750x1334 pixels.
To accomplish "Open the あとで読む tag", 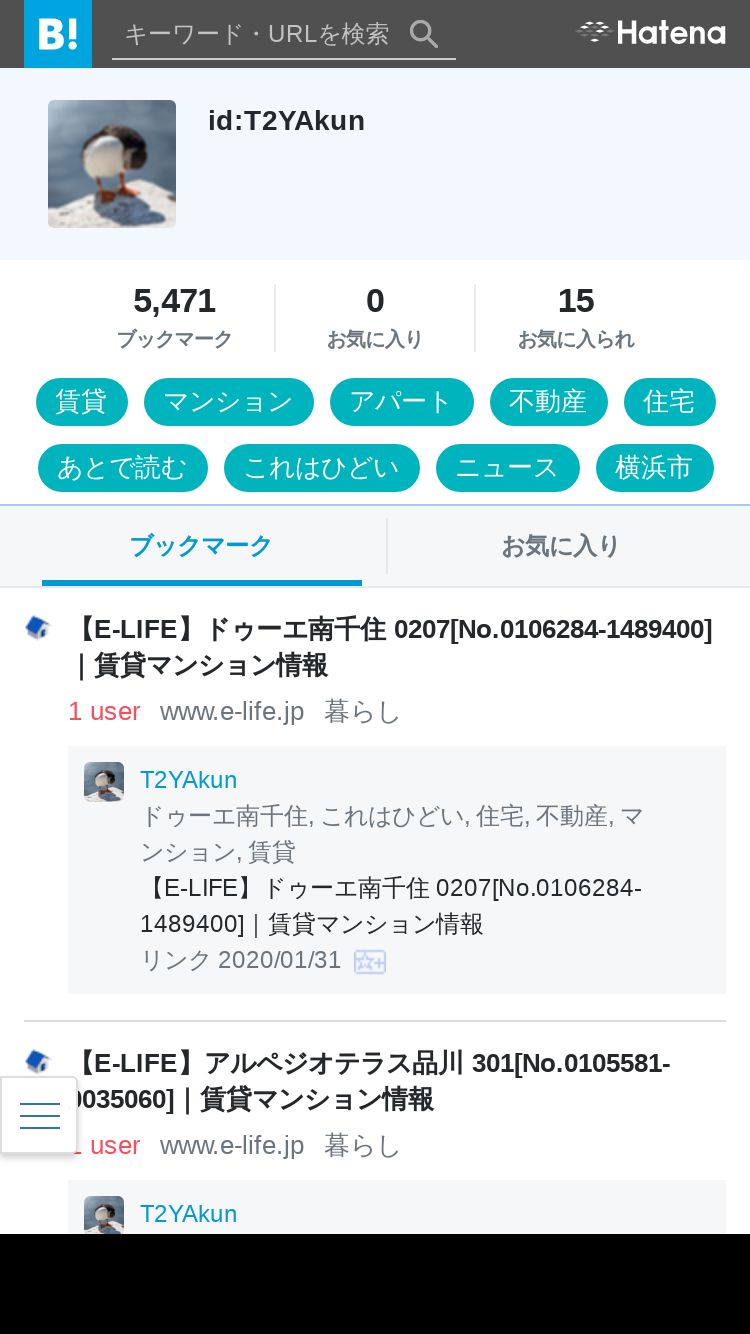I will coord(122,468).
